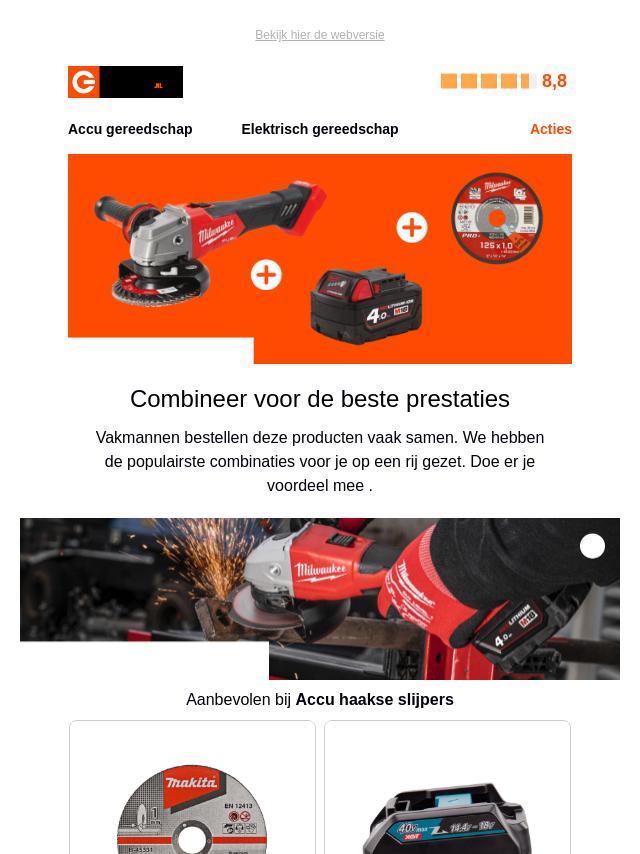Open the Accu gereedschap category

tap(130, 129)
